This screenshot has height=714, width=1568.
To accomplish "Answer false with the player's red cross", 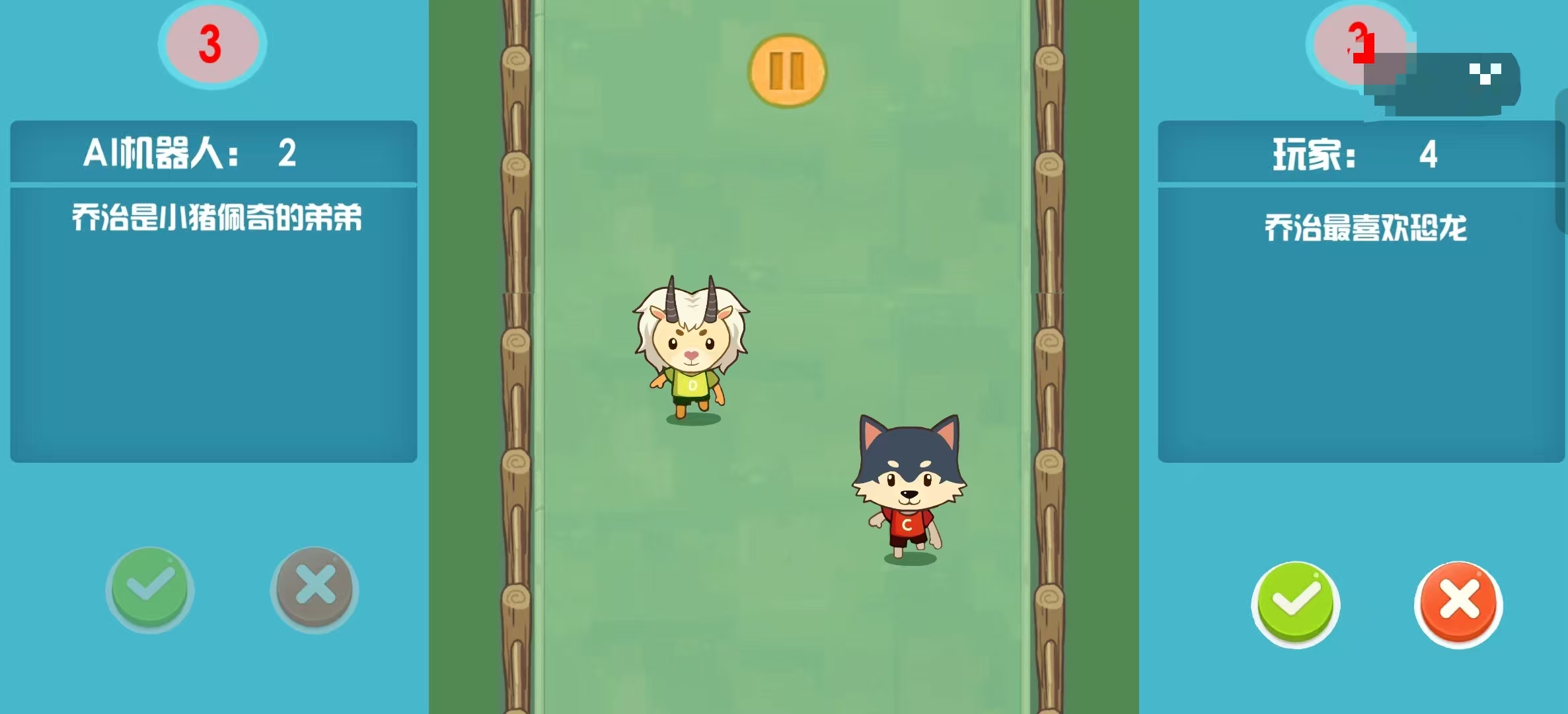I will (1458, 603).
